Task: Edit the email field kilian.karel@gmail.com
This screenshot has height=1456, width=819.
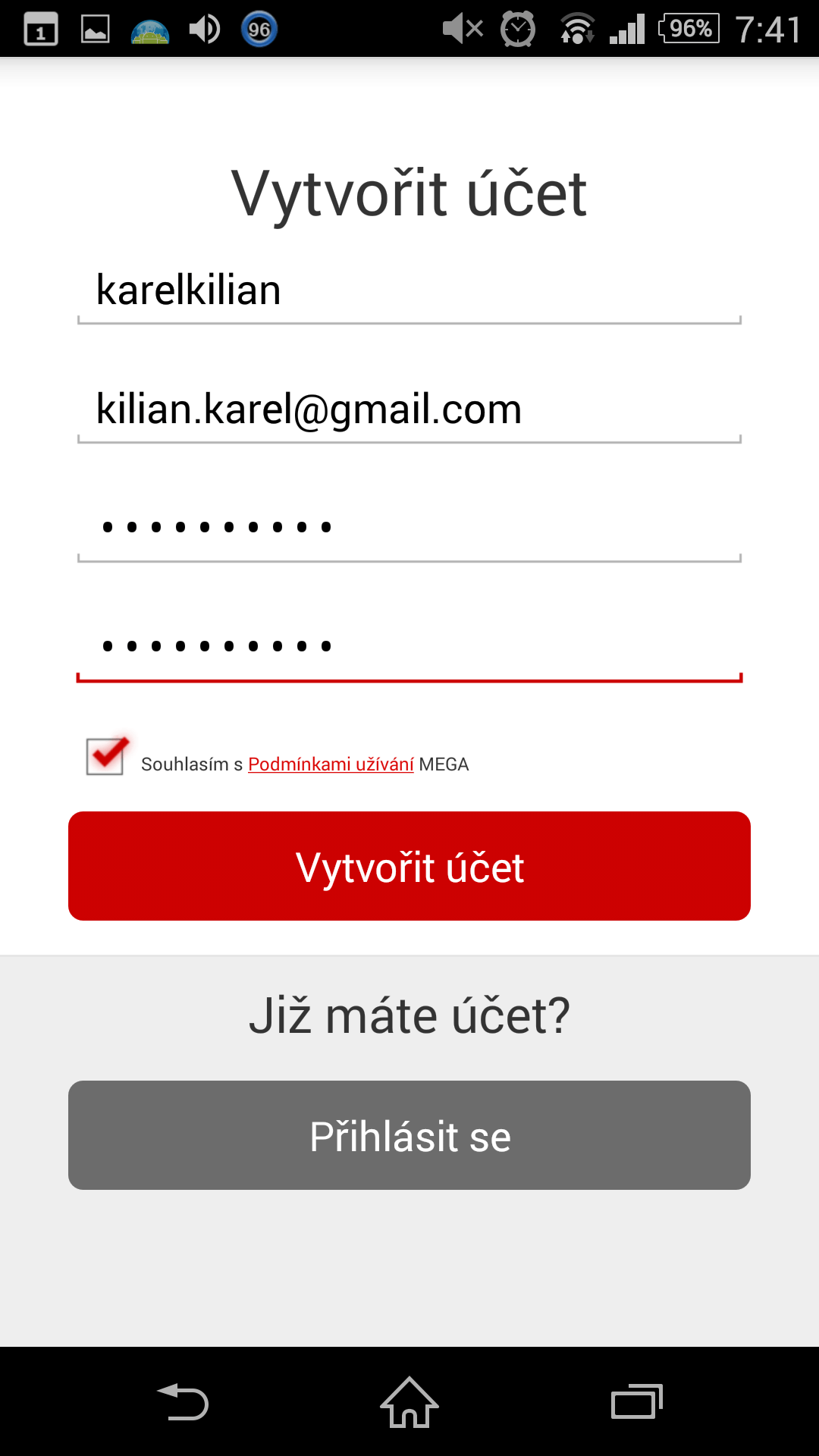Action: (409, 410)
